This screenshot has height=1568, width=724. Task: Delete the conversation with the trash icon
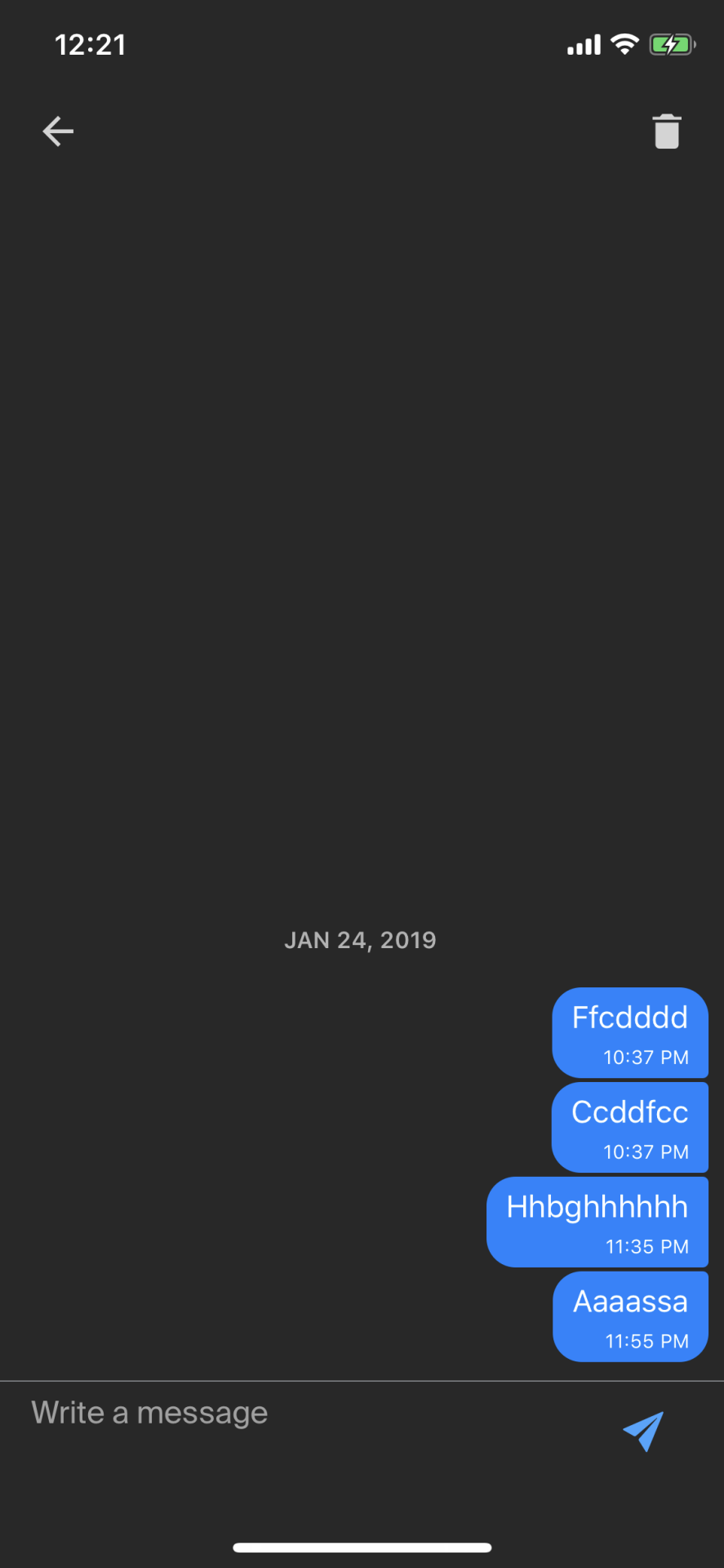pos(666,131)
